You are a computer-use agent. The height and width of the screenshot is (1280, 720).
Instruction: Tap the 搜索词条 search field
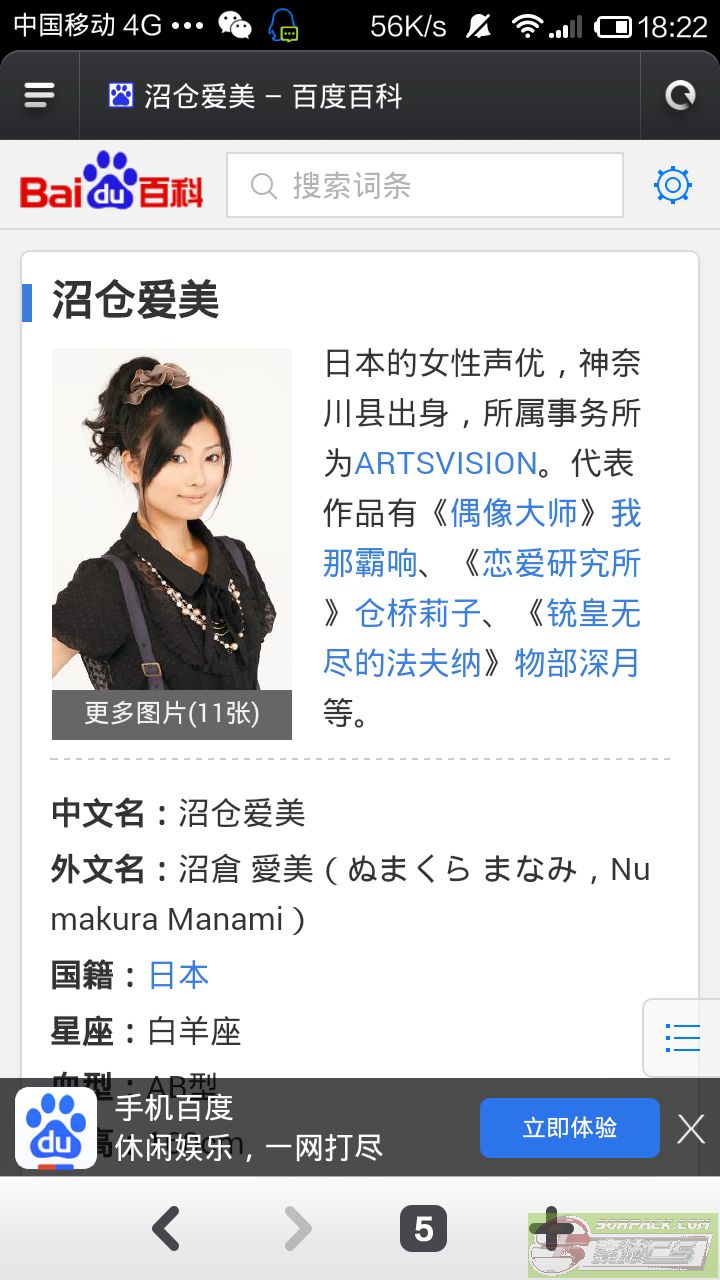click(x=425, y=185)
